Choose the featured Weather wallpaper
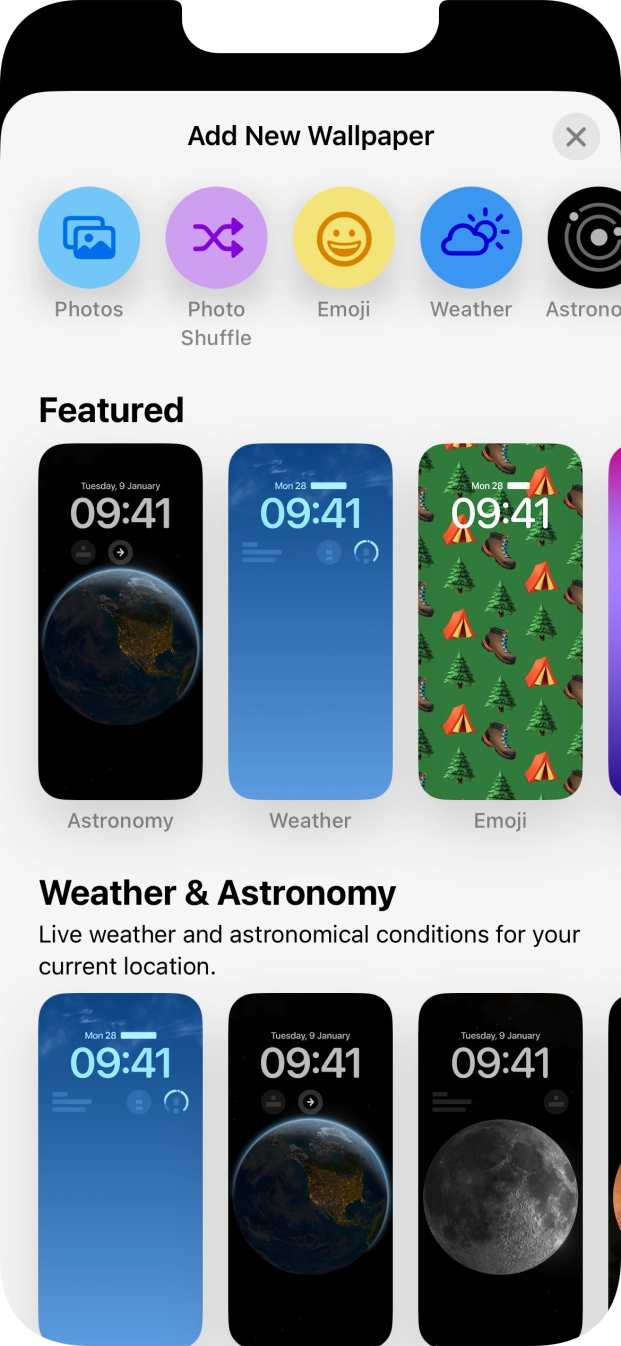621x1346 pixels. [310, 621]
